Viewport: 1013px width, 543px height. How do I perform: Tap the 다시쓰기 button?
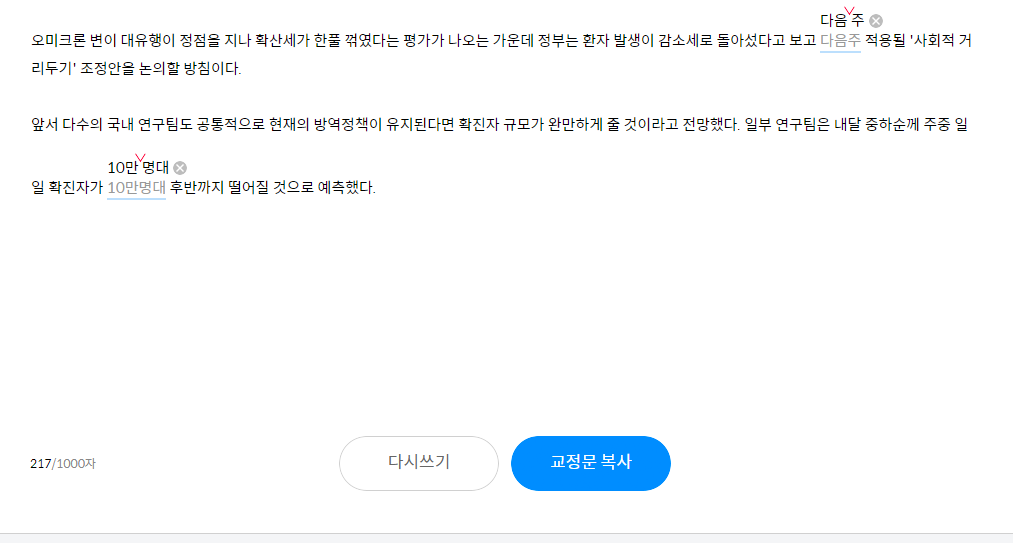[418, 463]
